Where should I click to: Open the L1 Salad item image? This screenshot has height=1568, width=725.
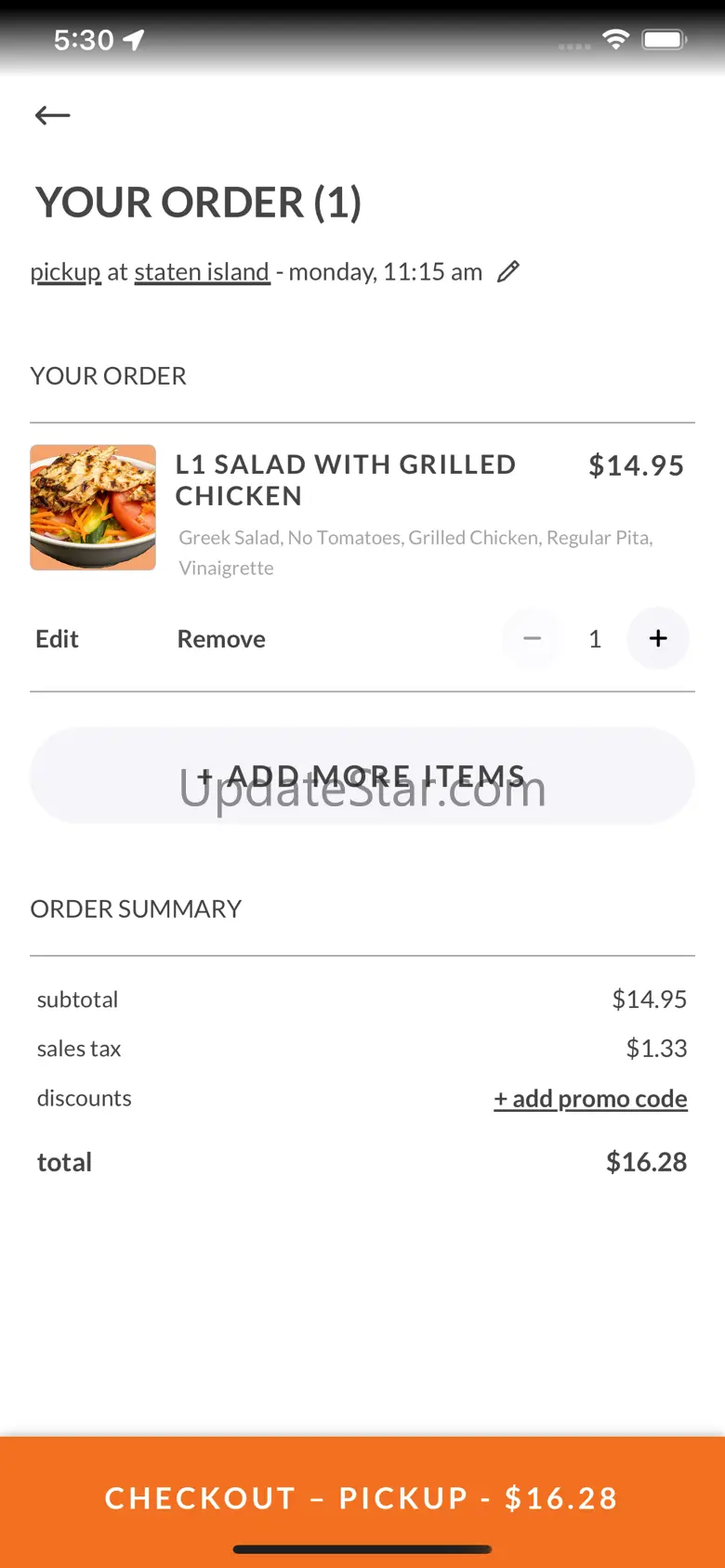93,507
